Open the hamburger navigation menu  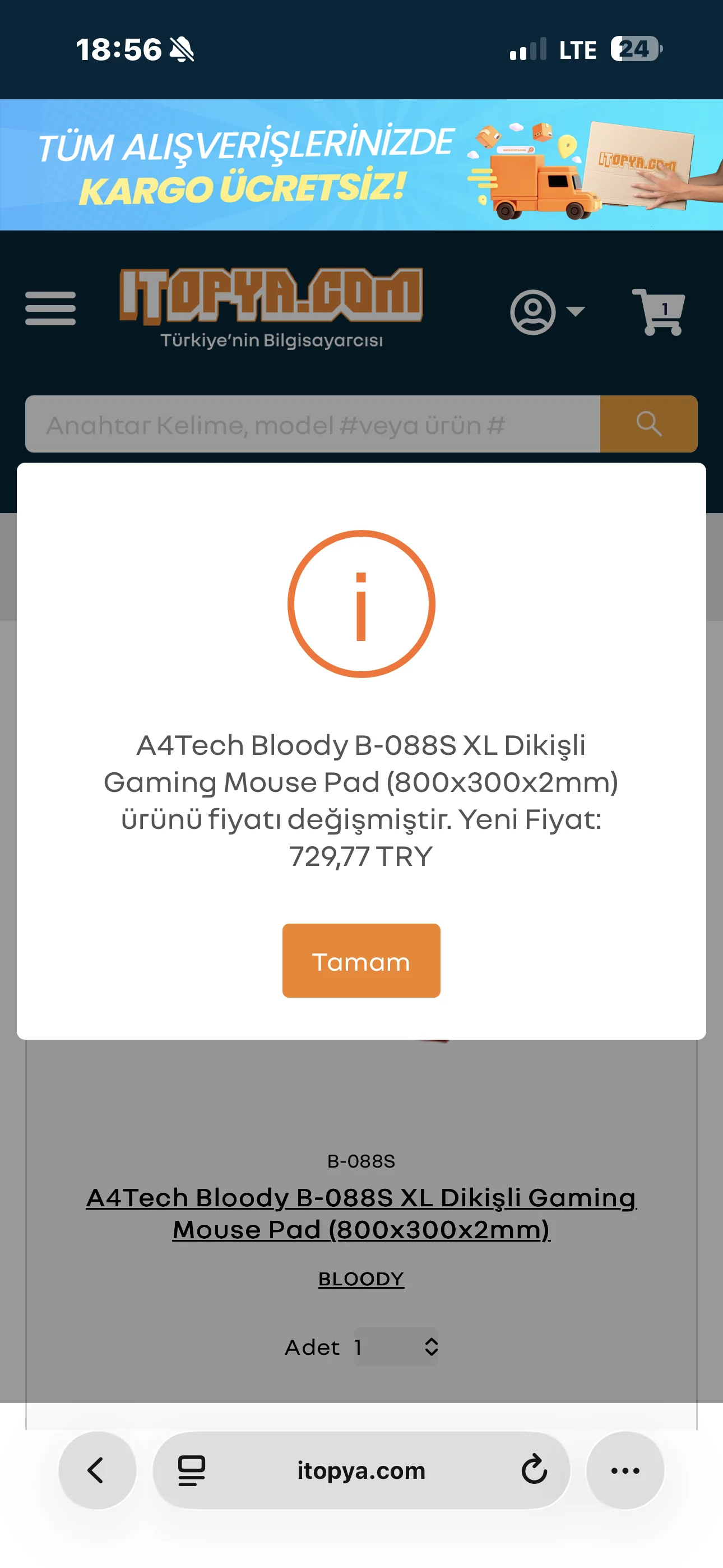tap(50, 308)
